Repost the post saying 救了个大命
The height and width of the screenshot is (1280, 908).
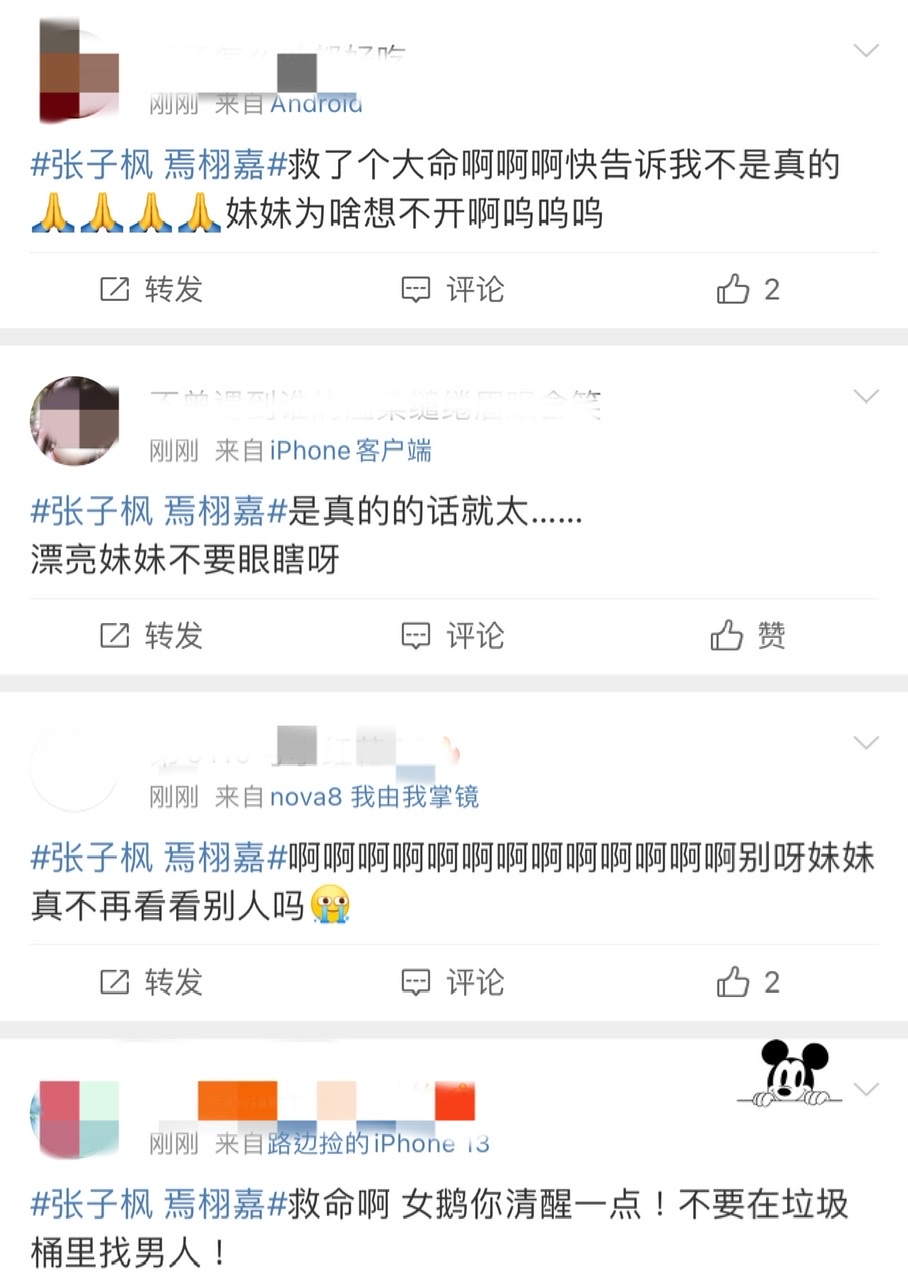(x=152, y=290)
